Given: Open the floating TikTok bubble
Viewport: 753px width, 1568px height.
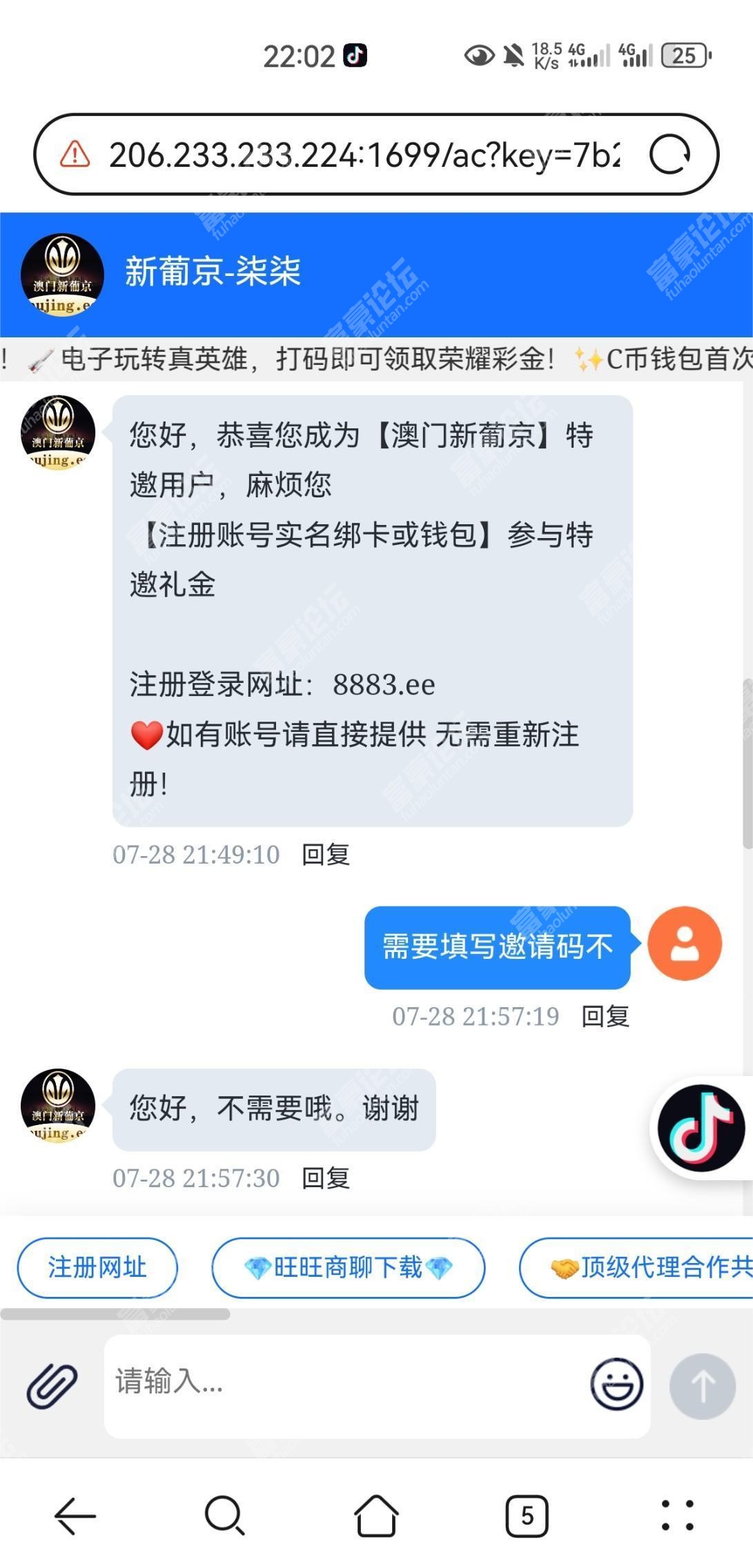Looking at the screenshot, I should 701,1128.
